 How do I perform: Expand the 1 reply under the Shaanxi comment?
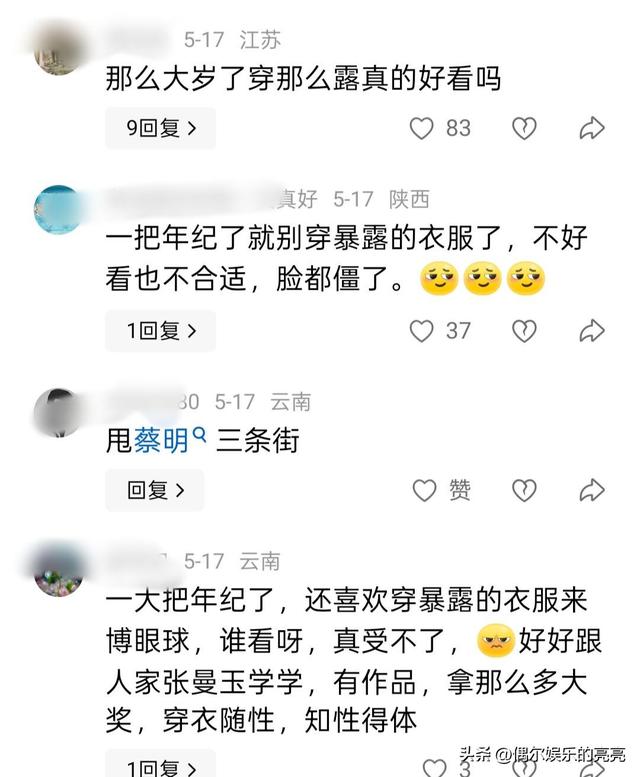click(x=160, y=330)
